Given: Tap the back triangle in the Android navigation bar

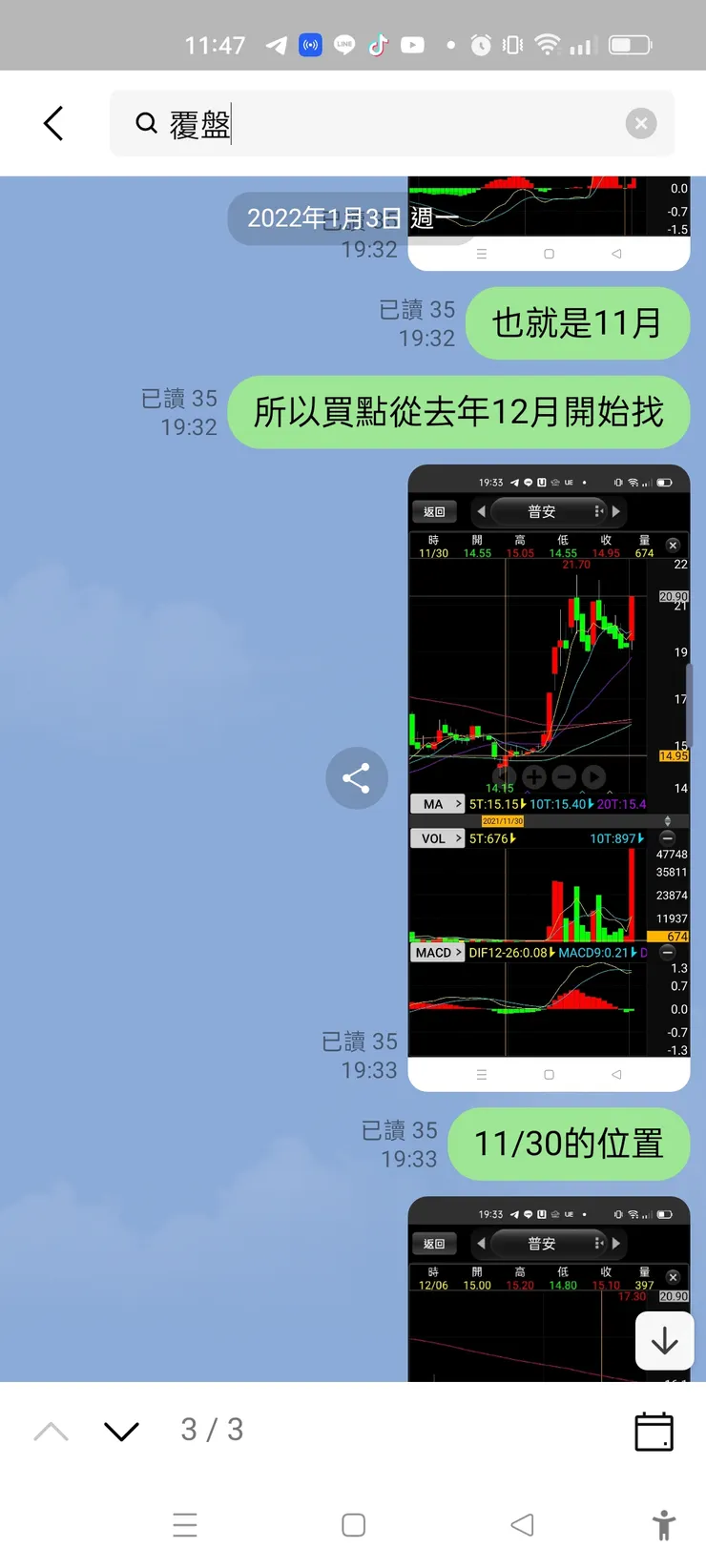Looking at the screenshot, I should (522, 1525).
